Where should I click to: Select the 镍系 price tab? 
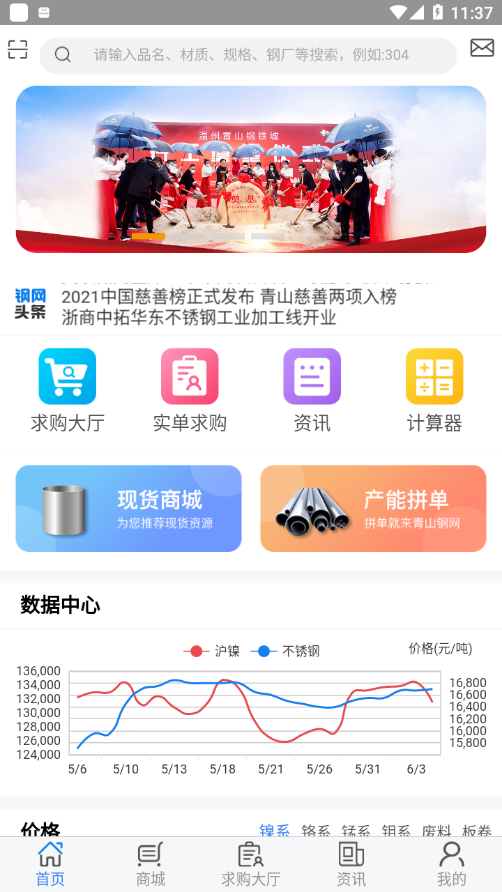click(x=274, y=831)
